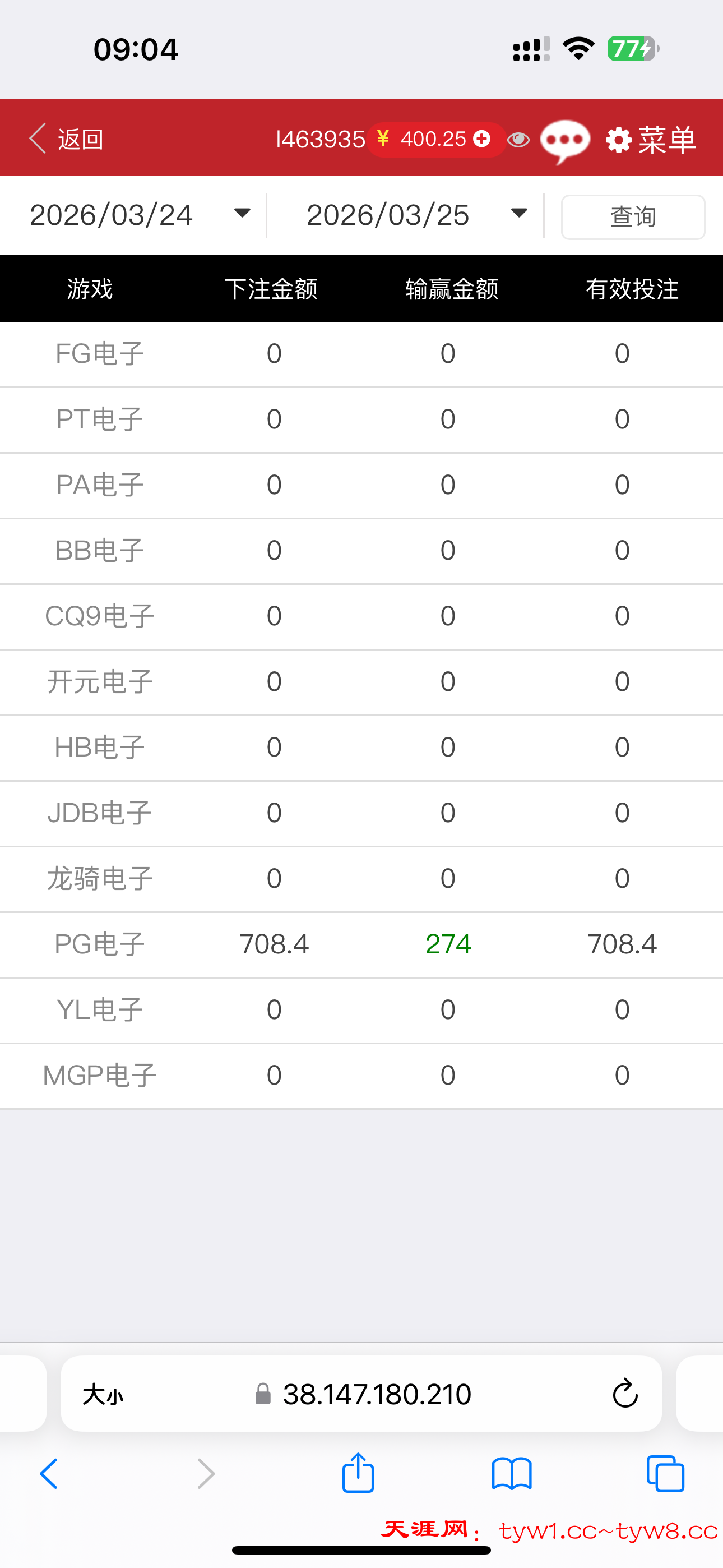Tap the plus icon to top up balance
723x1568 pixels.
(482, 139)
